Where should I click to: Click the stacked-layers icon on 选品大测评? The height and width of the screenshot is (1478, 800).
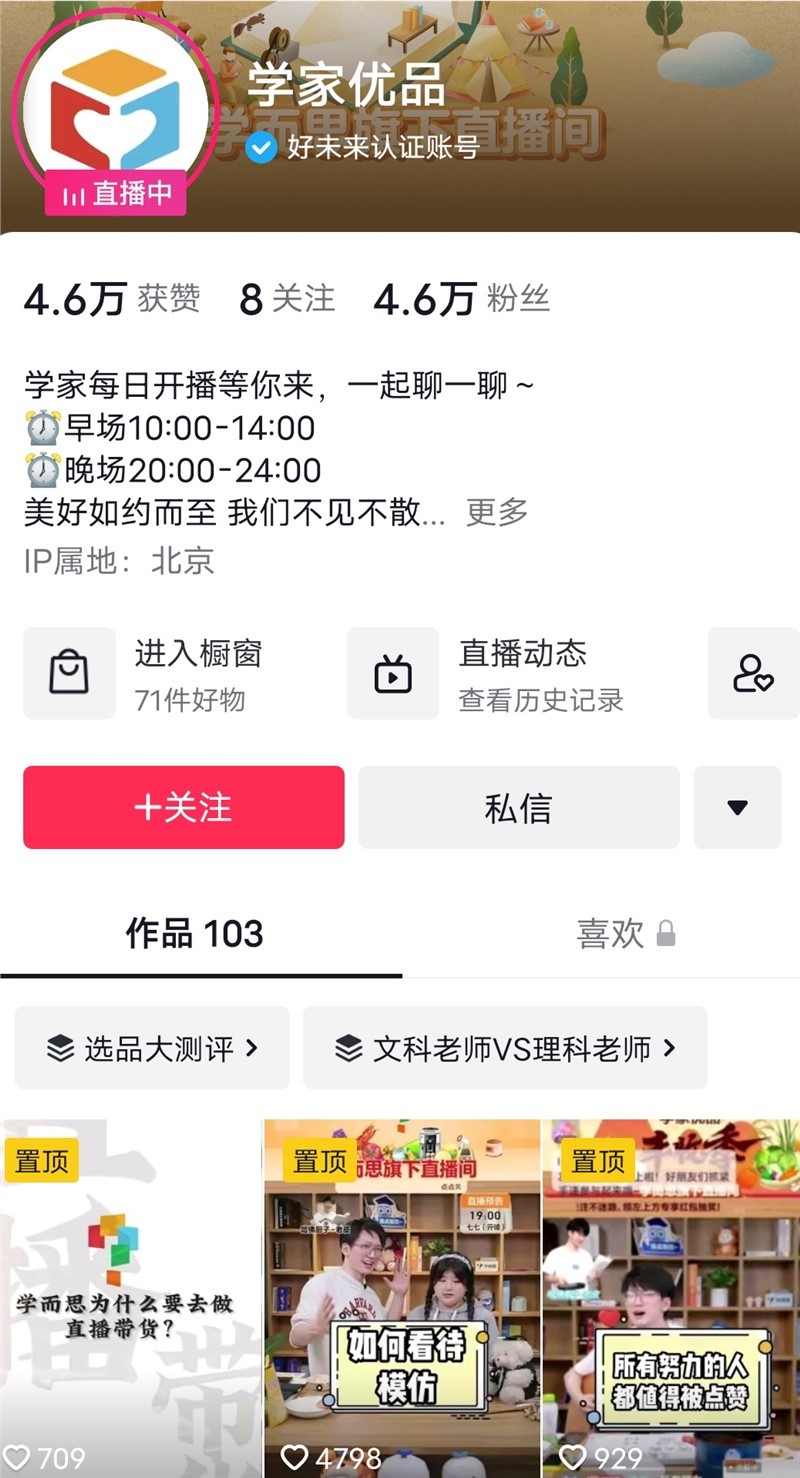click(x=62, y=1048)
